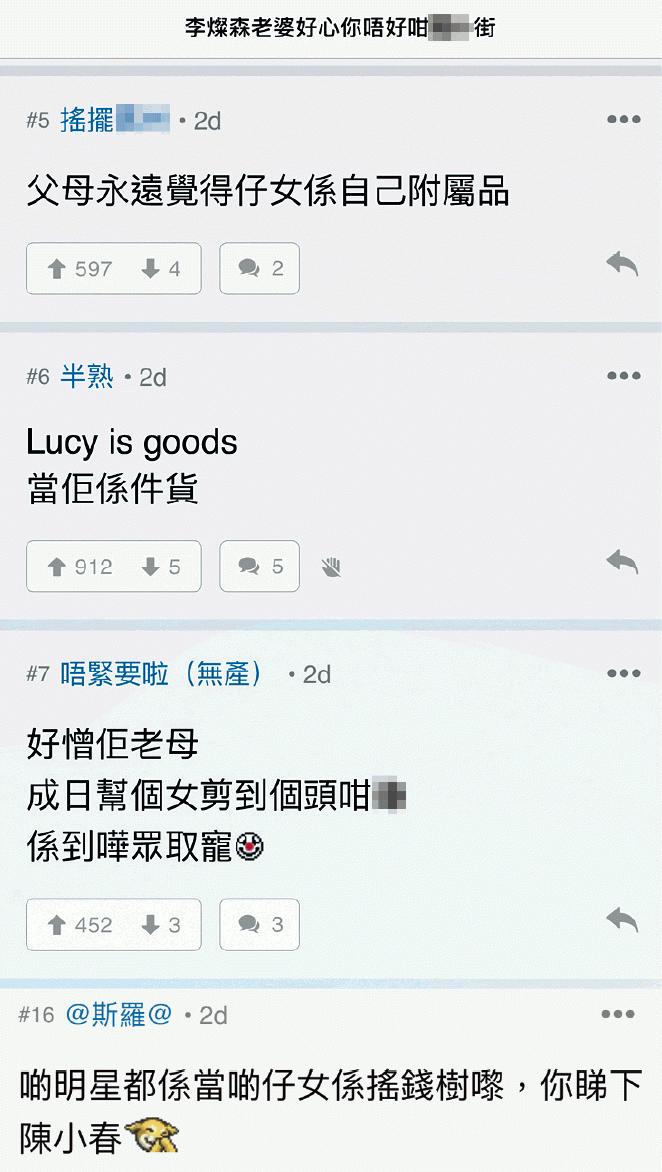The image size is (662, 1172).
Task: Quote reply comment #7 using arrow
Action: [x=622, y=920]
